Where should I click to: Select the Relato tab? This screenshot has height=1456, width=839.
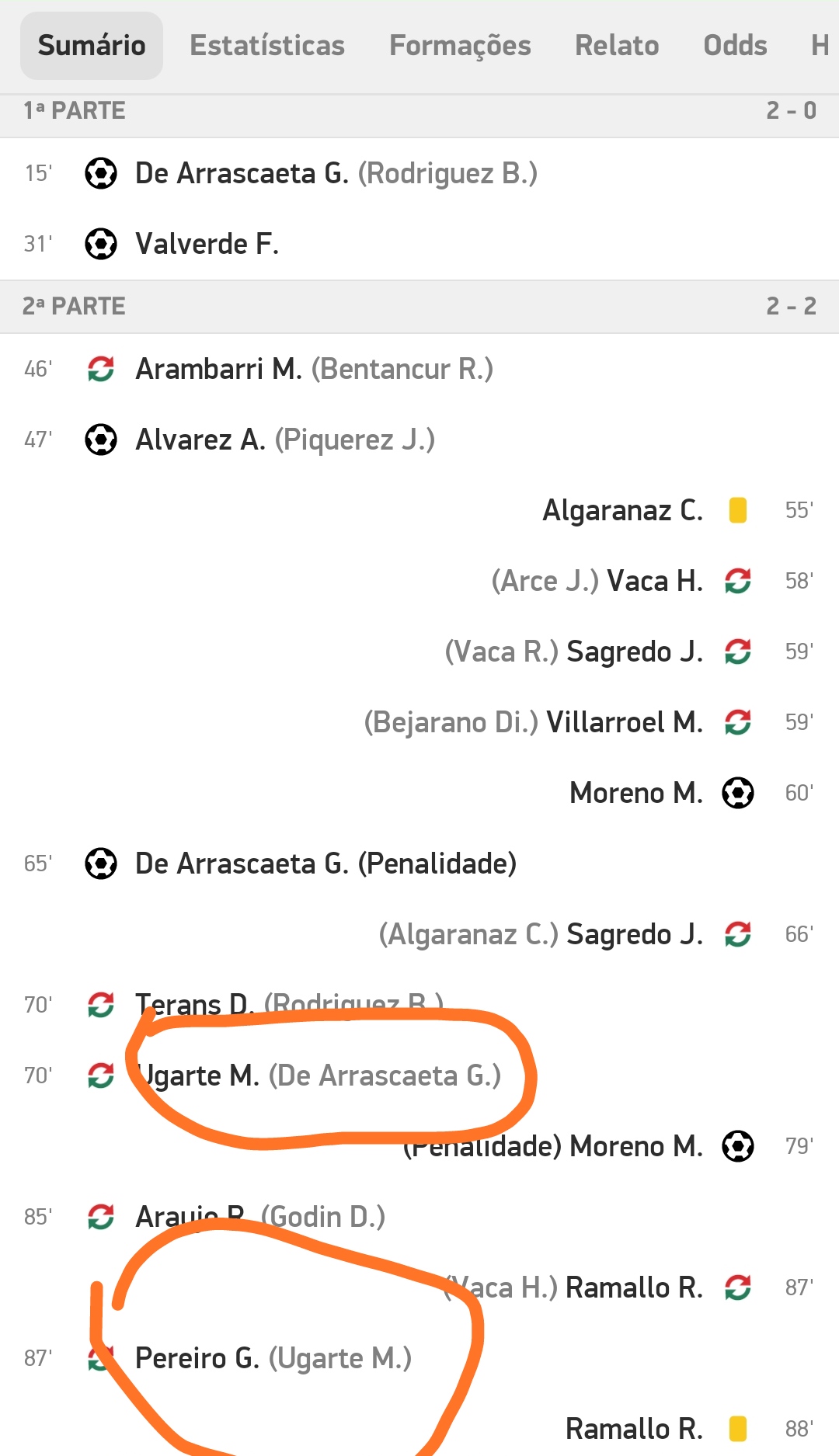(x=617, y=46)
